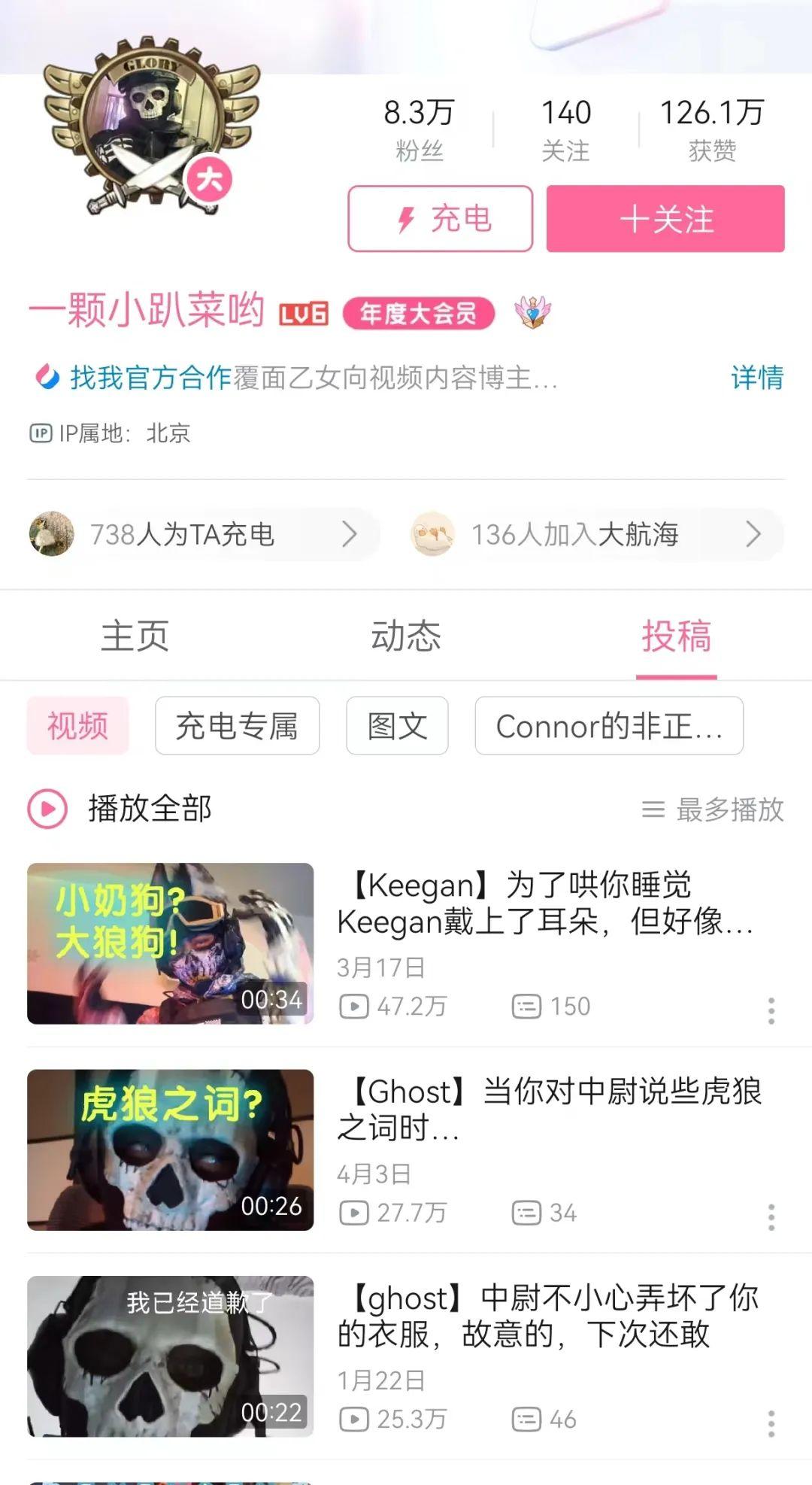Tap the 充电 button
Screen dimensions: 812x1485
tap(440, 219)
